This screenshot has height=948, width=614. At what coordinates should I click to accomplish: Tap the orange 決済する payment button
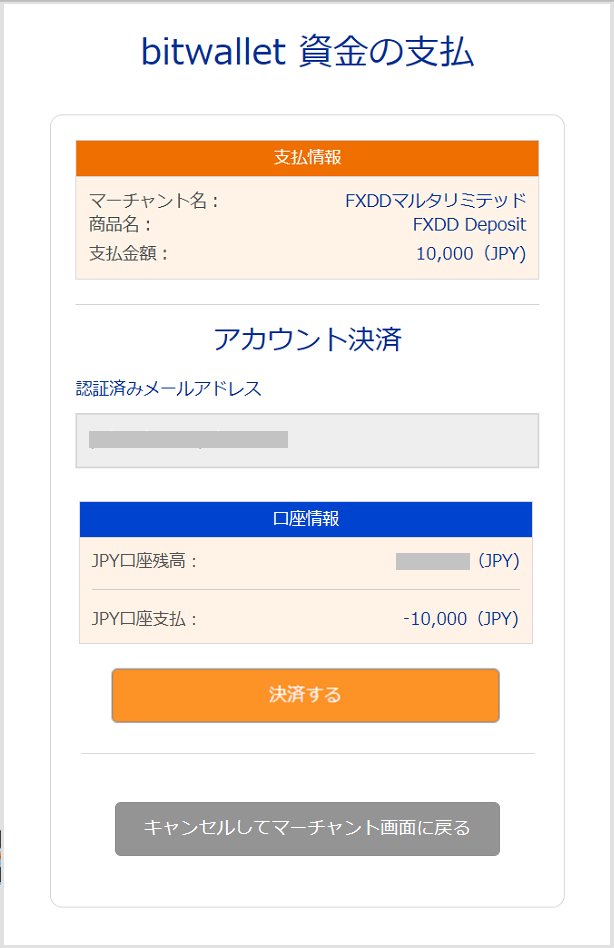click(305, 695)
